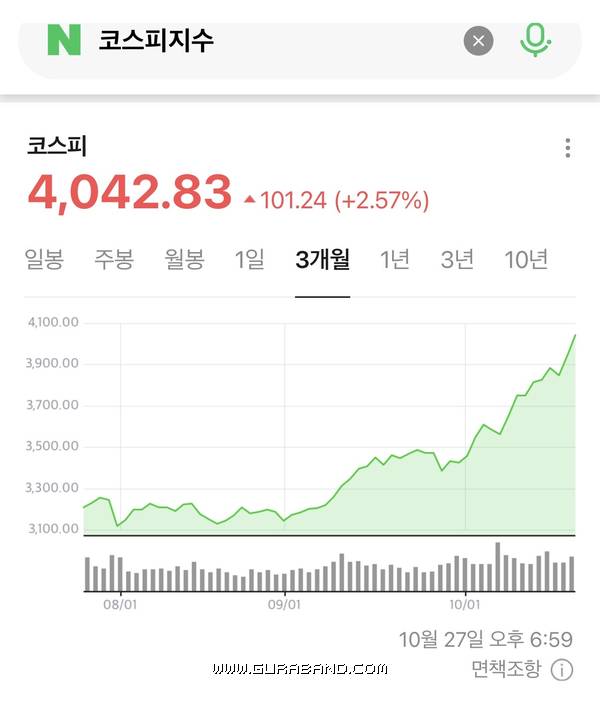Switch to the 1일 chart range
The height and width of the screenshot is (703, 600).
250,260
